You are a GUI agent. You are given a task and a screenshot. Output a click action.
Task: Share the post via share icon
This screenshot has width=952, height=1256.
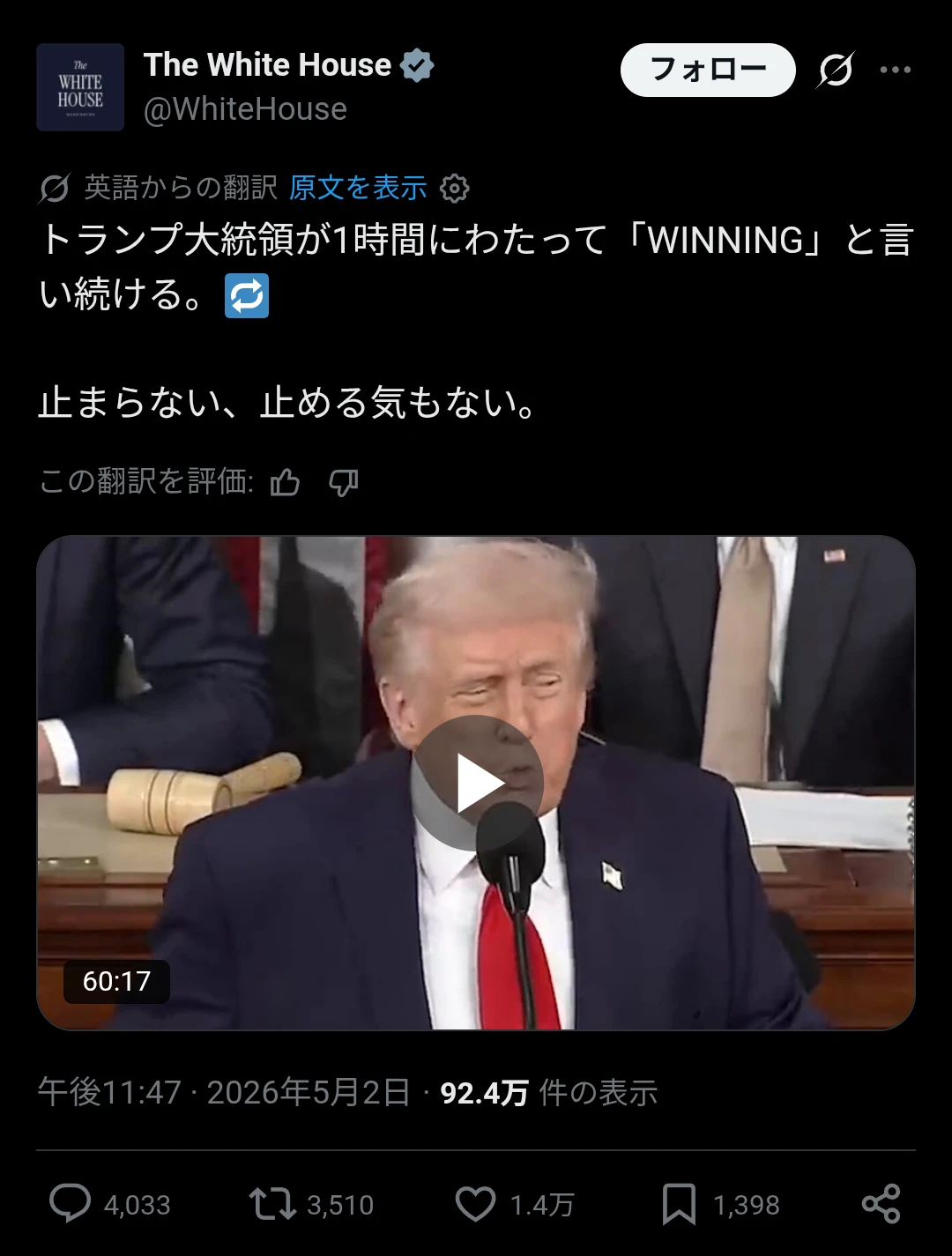tap(881, 1204)
